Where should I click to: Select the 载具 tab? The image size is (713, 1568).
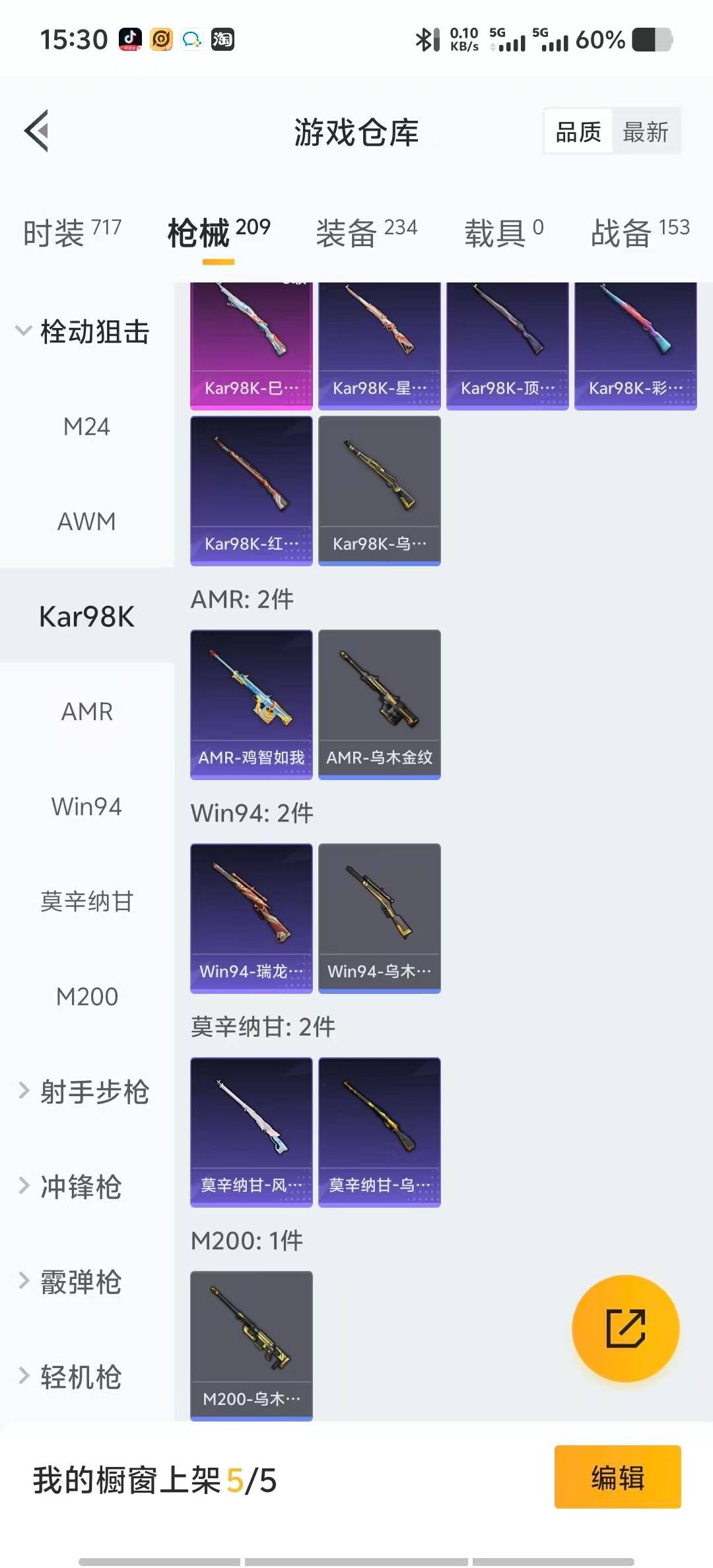click(503, 232)
